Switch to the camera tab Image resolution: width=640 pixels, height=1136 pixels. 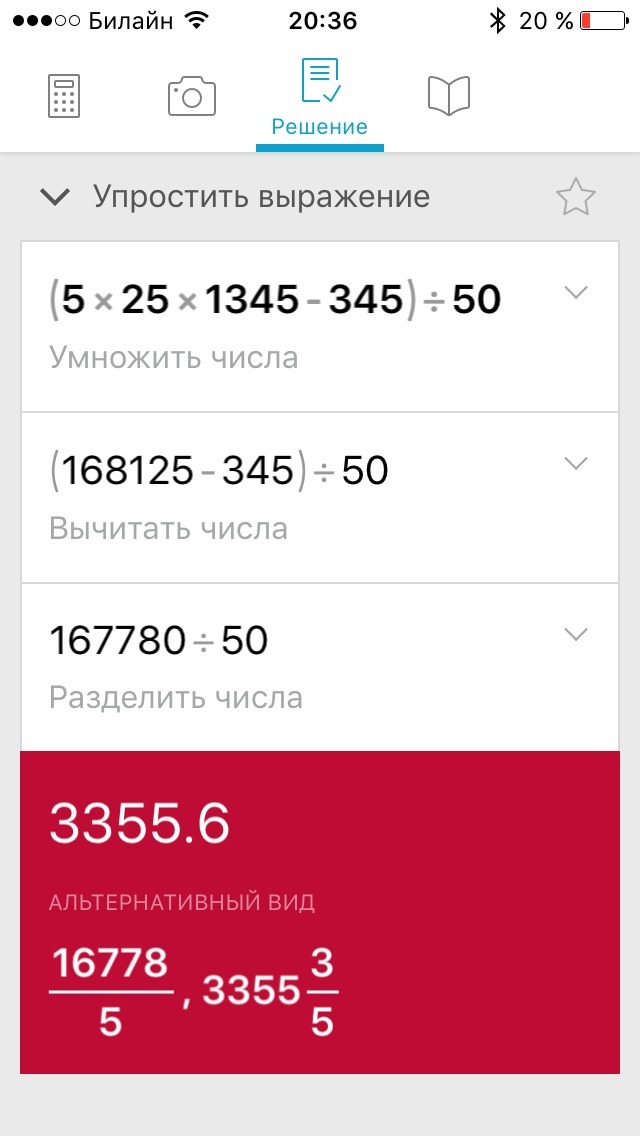point(192,97)
